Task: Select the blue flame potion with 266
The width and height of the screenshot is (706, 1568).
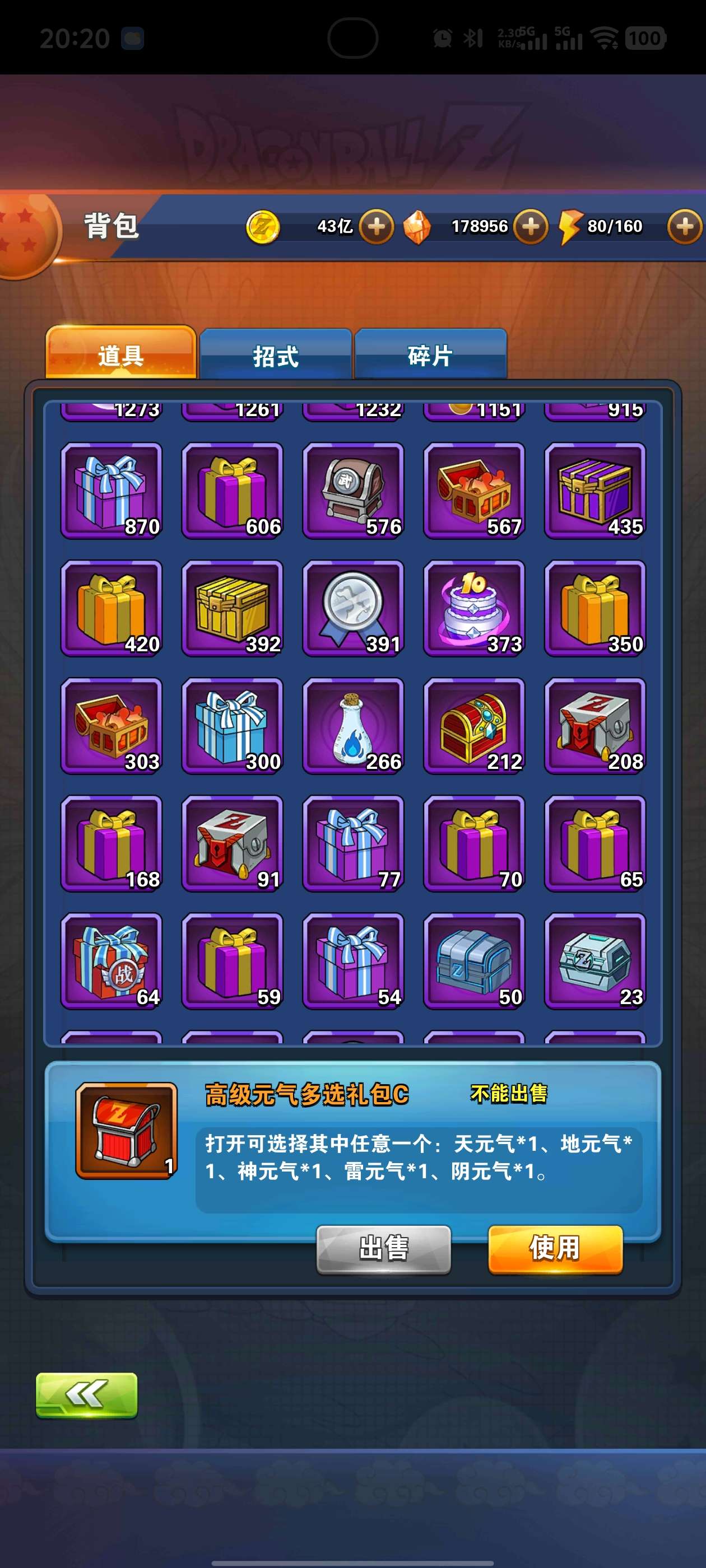Action: pos(354,726)
